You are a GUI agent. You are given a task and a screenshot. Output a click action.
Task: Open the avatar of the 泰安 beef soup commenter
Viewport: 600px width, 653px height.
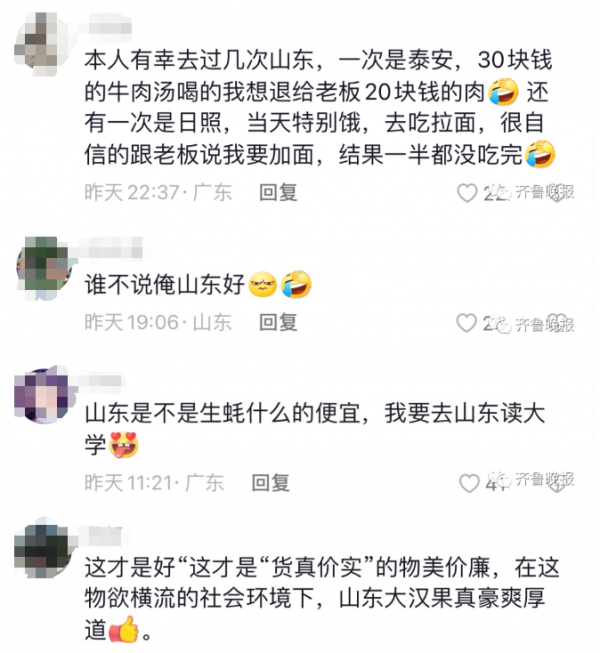coord(44,36)
